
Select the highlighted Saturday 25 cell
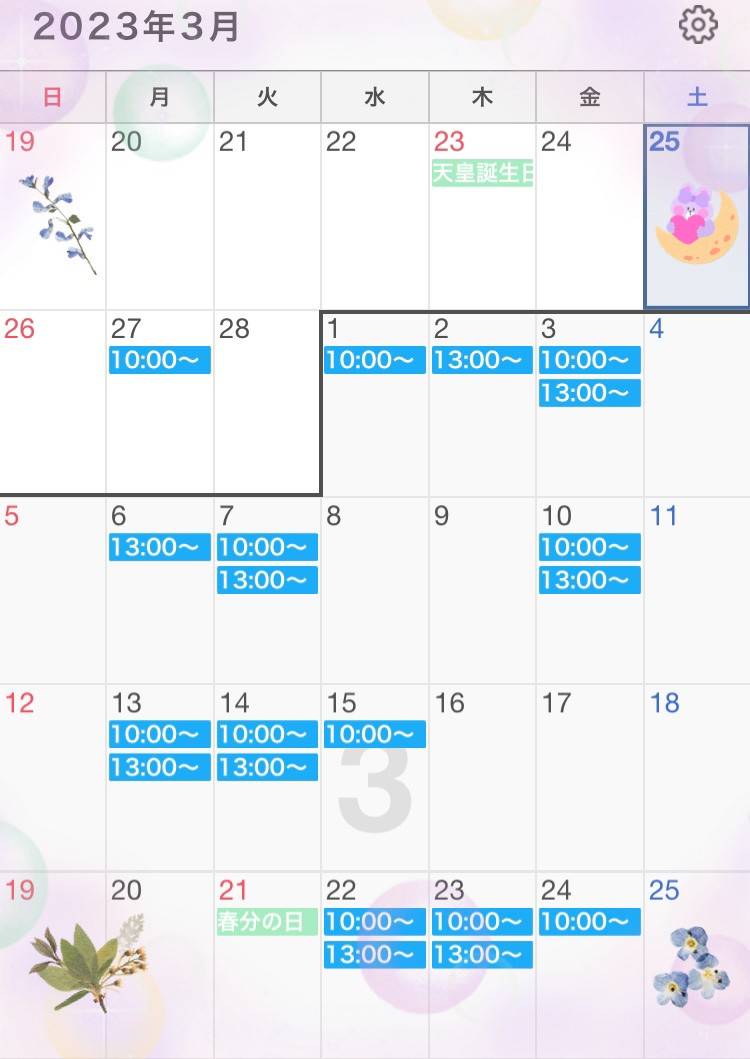pyautogui.click(x=697, y=215)
